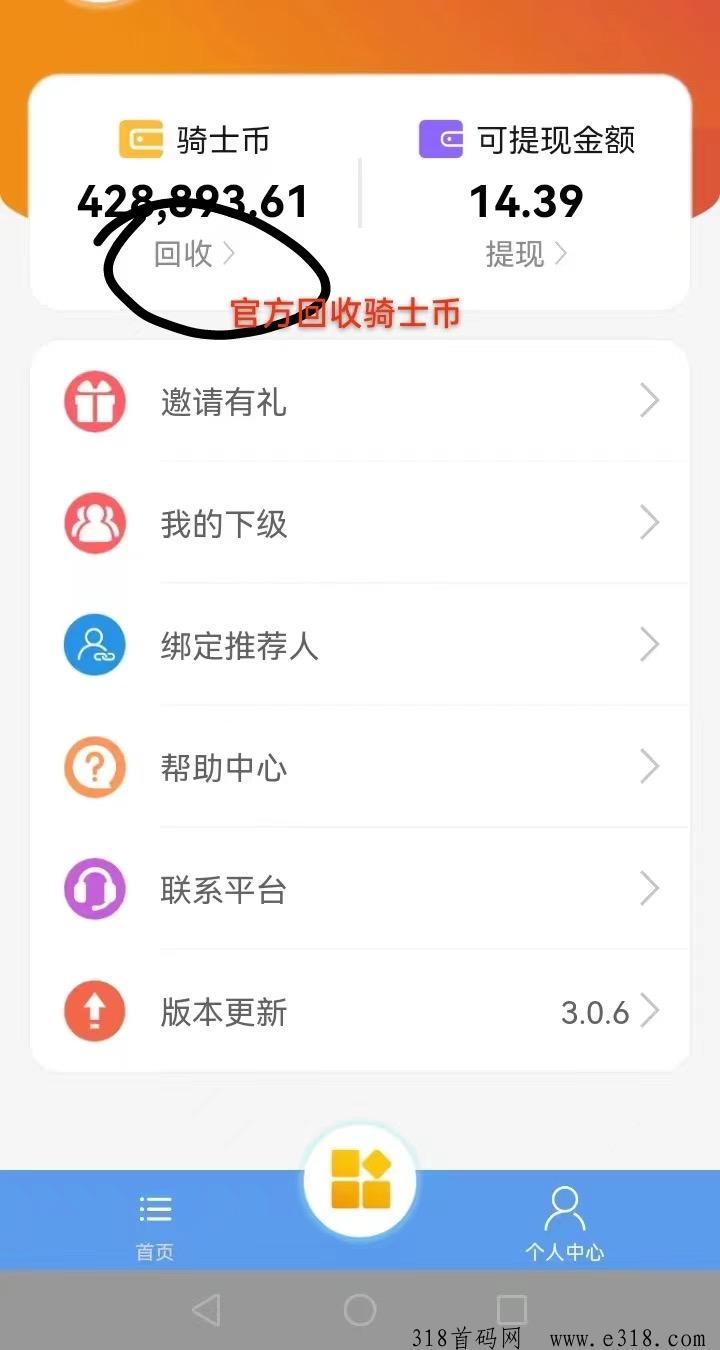Open 联系平台 support row
The height and width of the screenshot is (1350, 720).
(360, 889)
